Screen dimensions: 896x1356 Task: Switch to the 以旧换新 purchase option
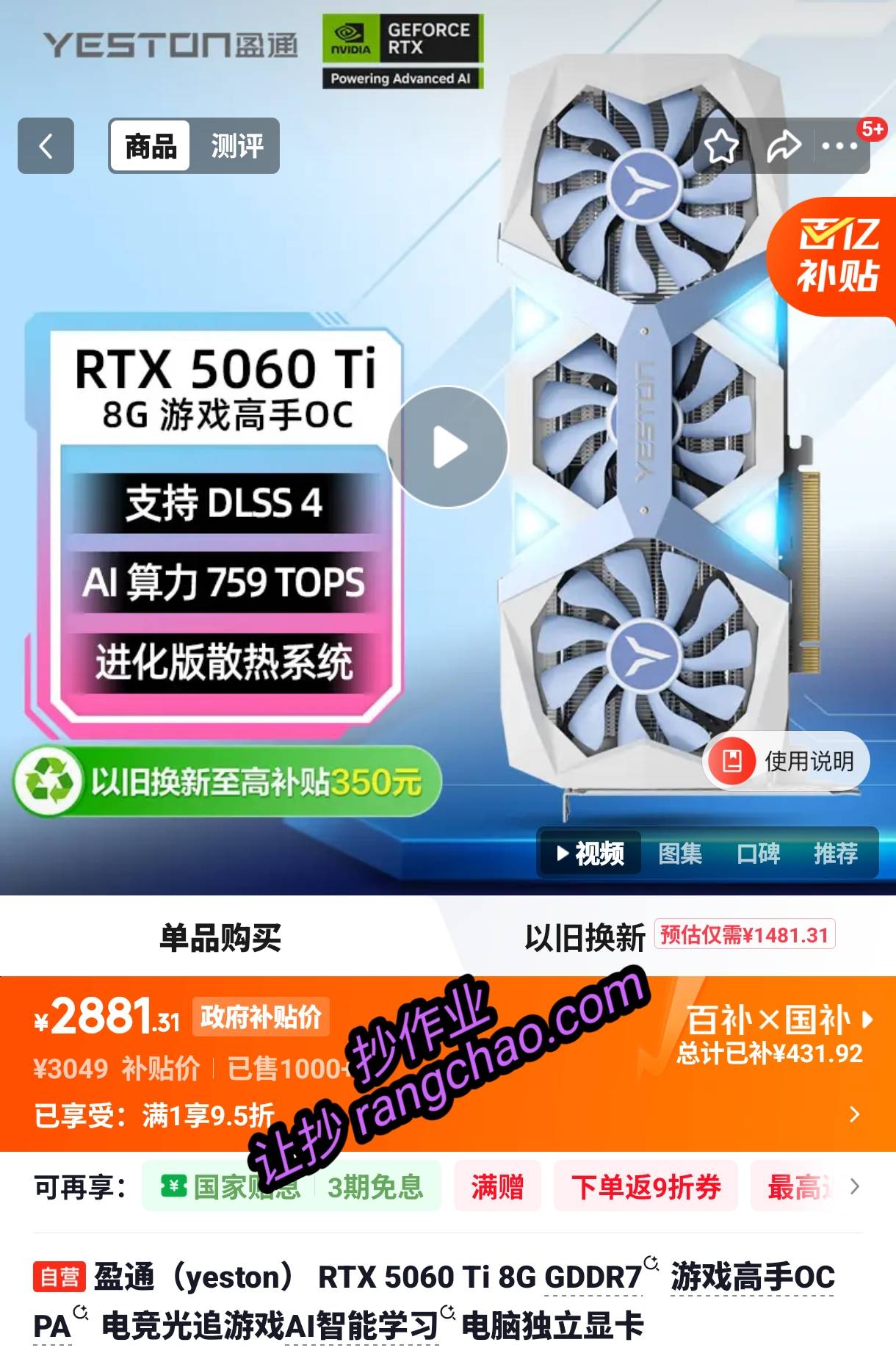coord(585,937)
